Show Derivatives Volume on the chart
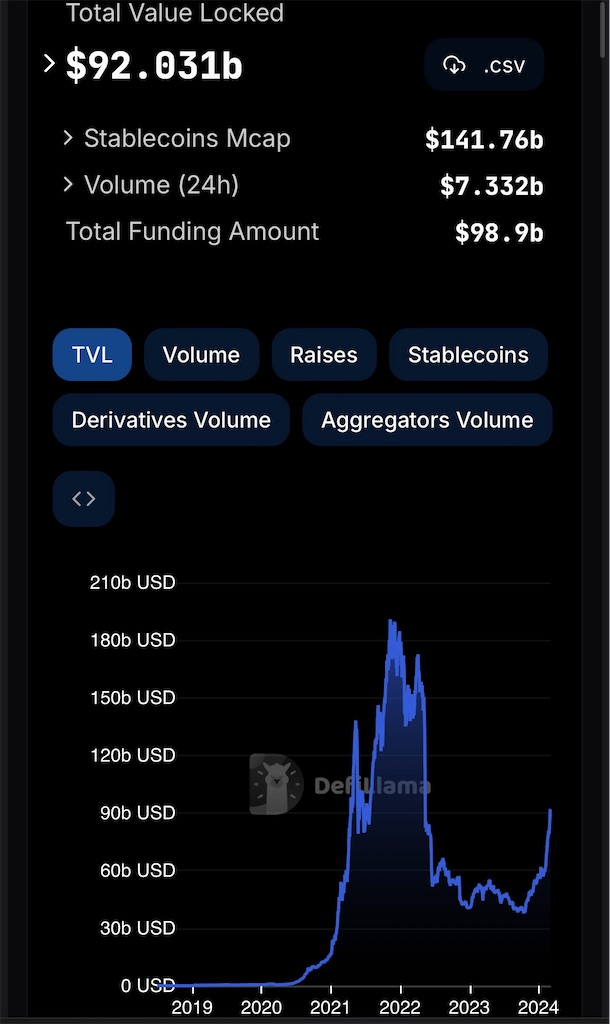This screenshot has width=610, height=1024. [171, 420]
